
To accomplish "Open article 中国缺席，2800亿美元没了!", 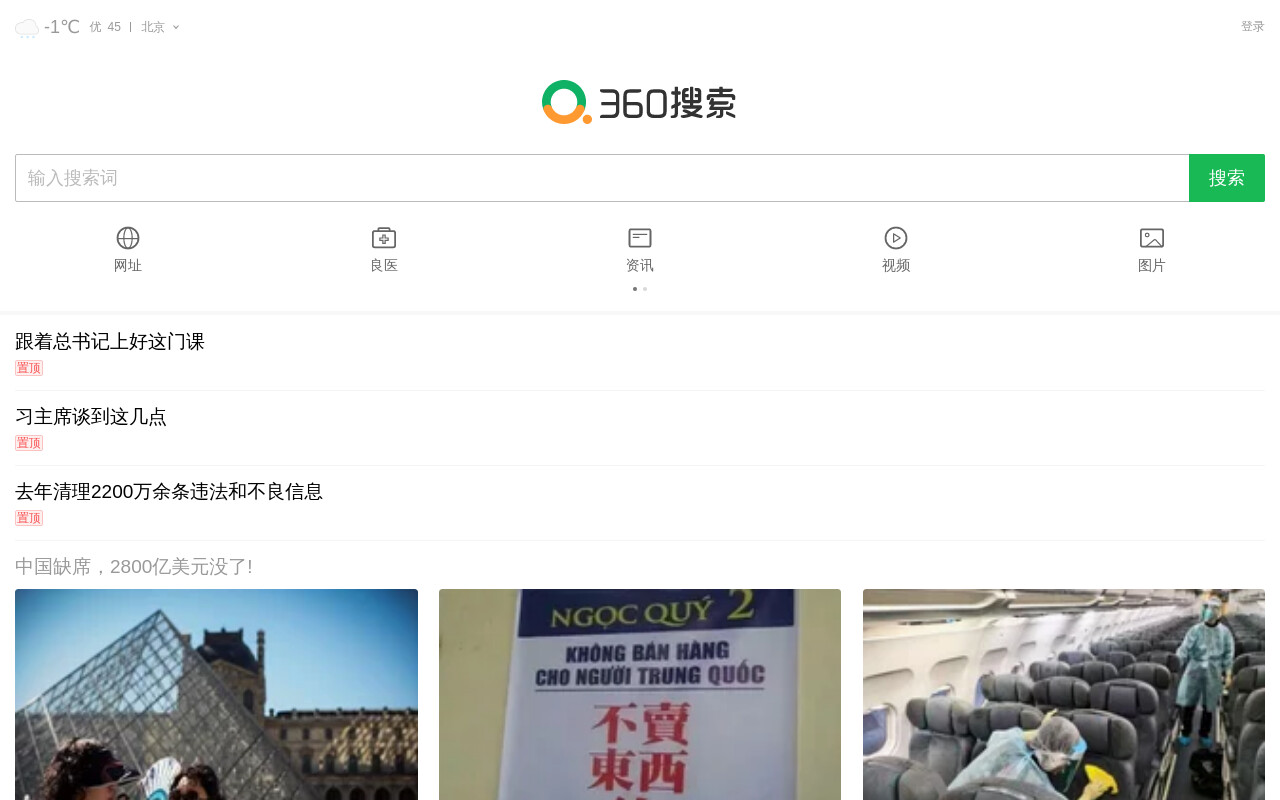I will [x=134, y=567].
